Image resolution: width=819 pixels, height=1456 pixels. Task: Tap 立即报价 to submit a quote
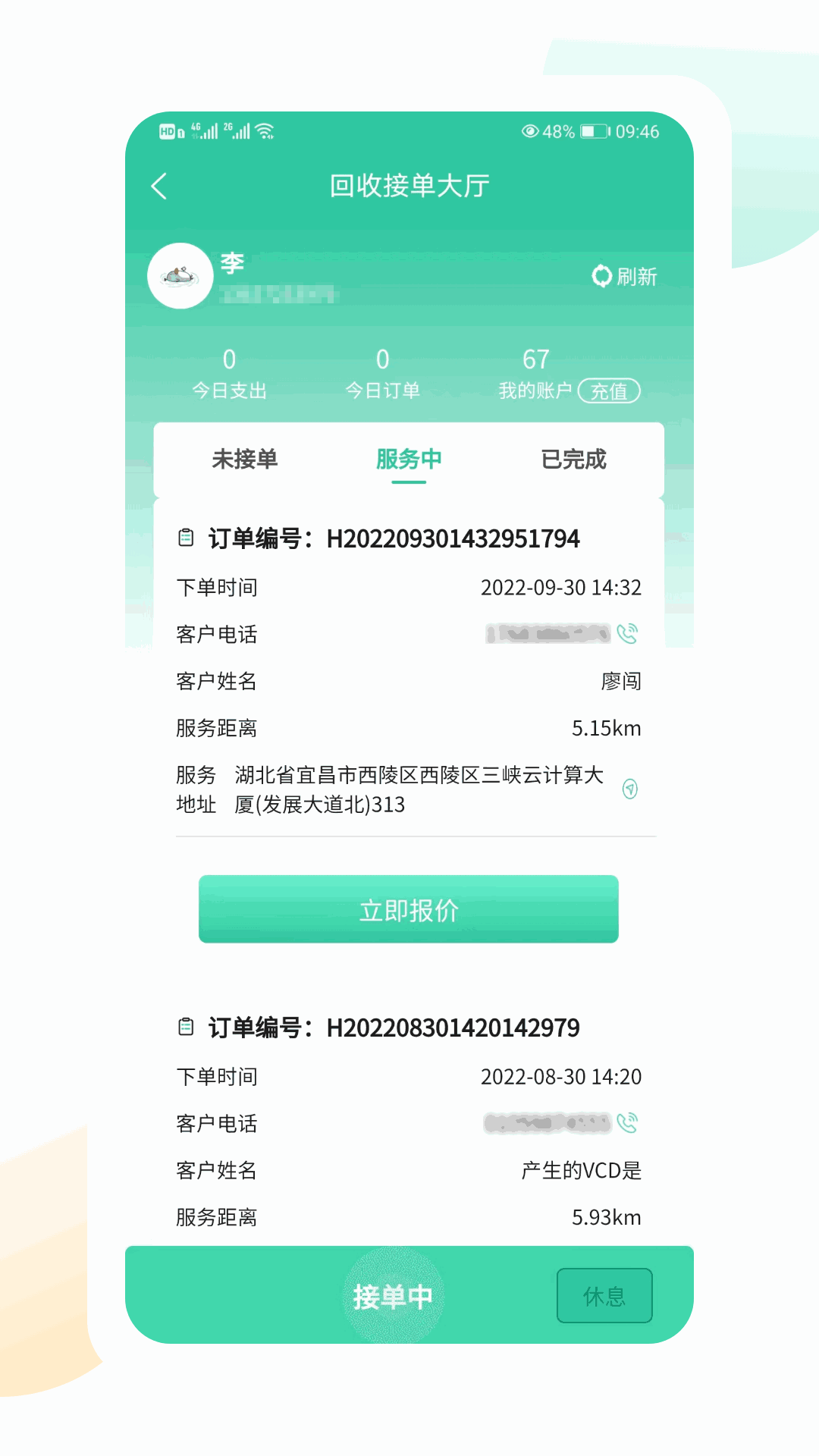[x=409, y=909]
